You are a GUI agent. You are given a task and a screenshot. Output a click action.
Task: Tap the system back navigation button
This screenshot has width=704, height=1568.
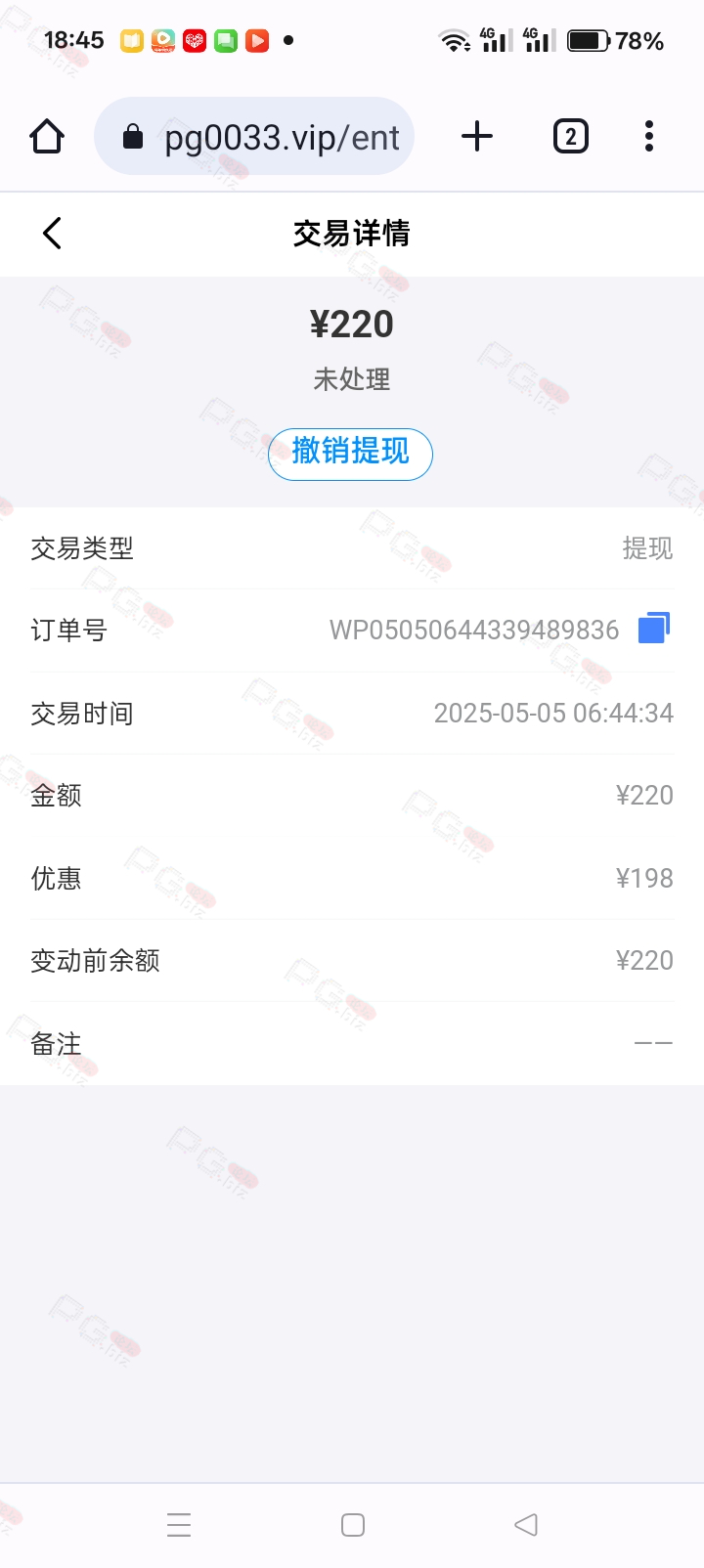[x=526, y=1525]
